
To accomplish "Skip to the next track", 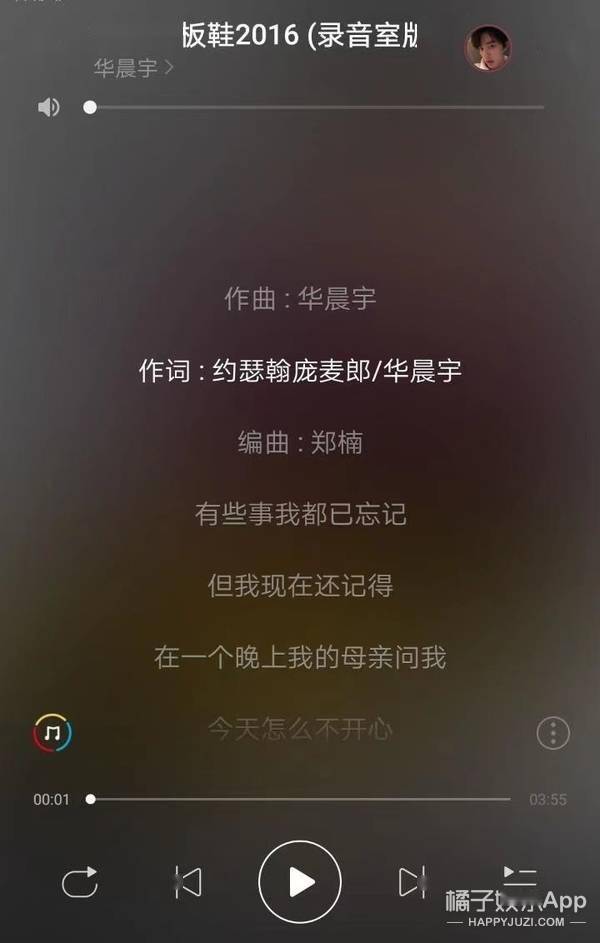I will coord(412,881).
